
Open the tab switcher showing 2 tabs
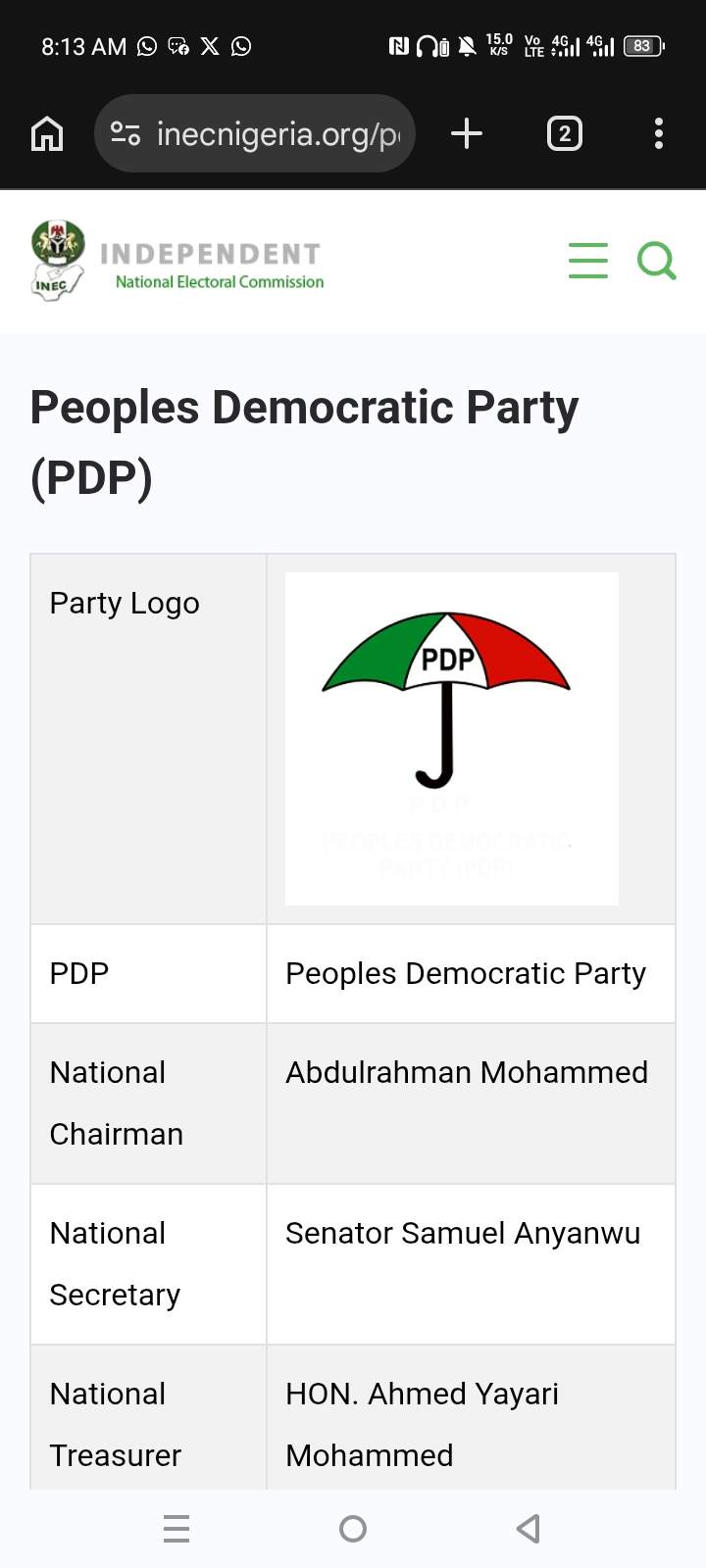564,133
